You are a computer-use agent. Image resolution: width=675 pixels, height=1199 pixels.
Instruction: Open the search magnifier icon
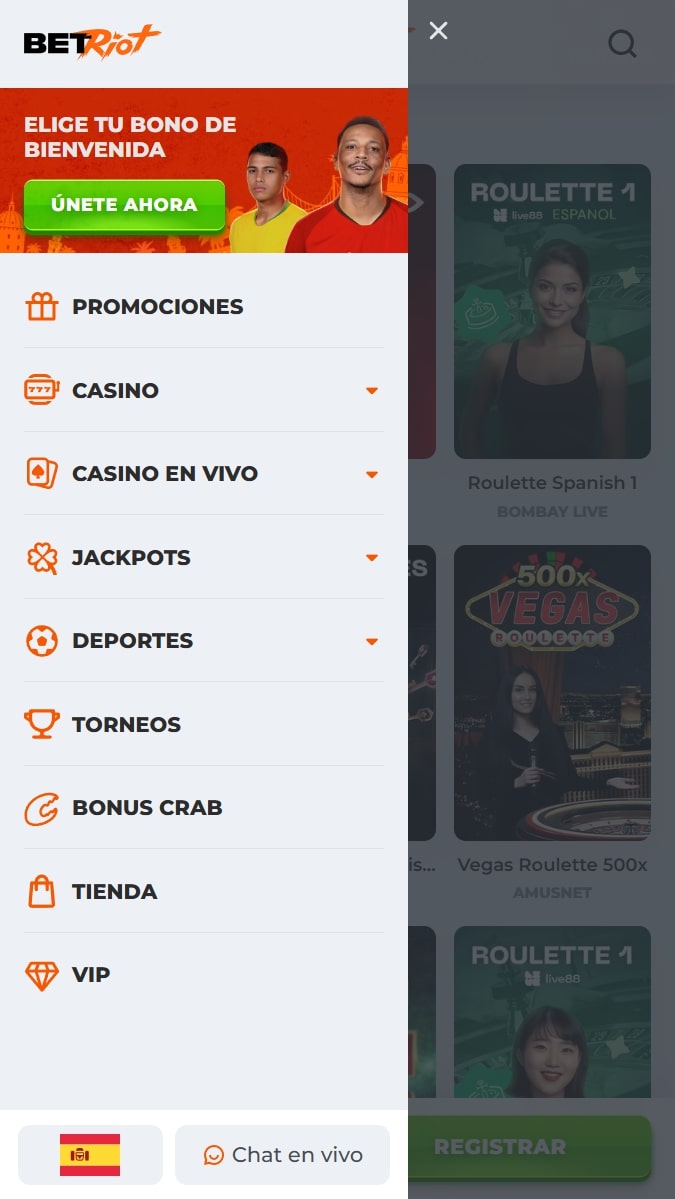coord(622,44)
